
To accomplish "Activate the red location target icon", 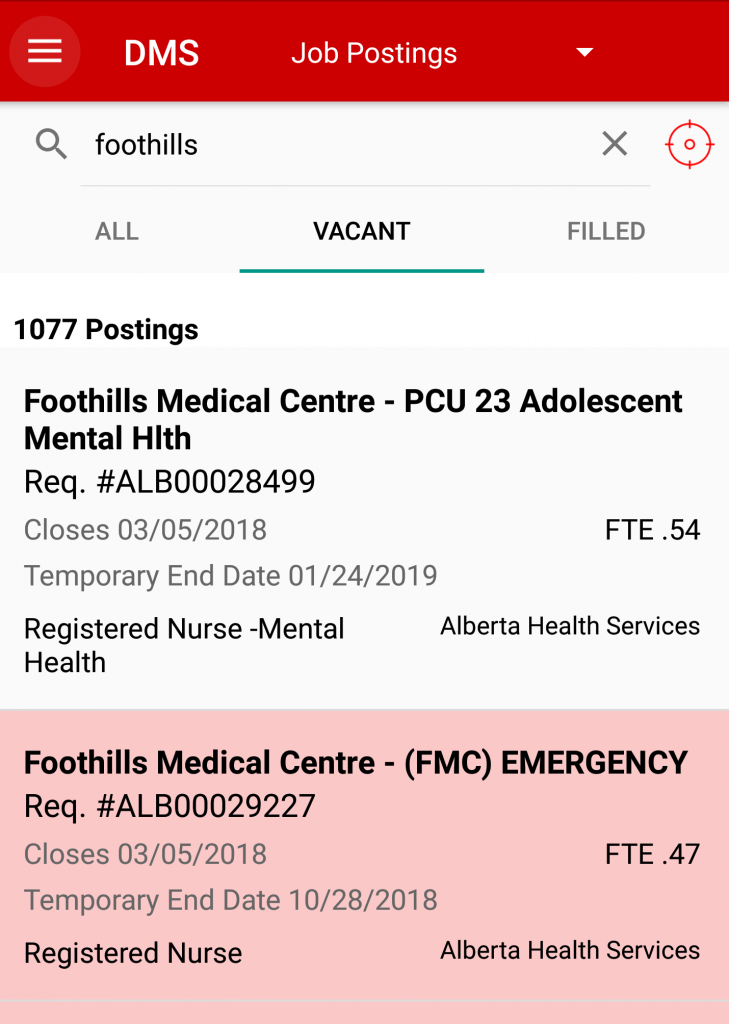I will (x=689, y=144).
